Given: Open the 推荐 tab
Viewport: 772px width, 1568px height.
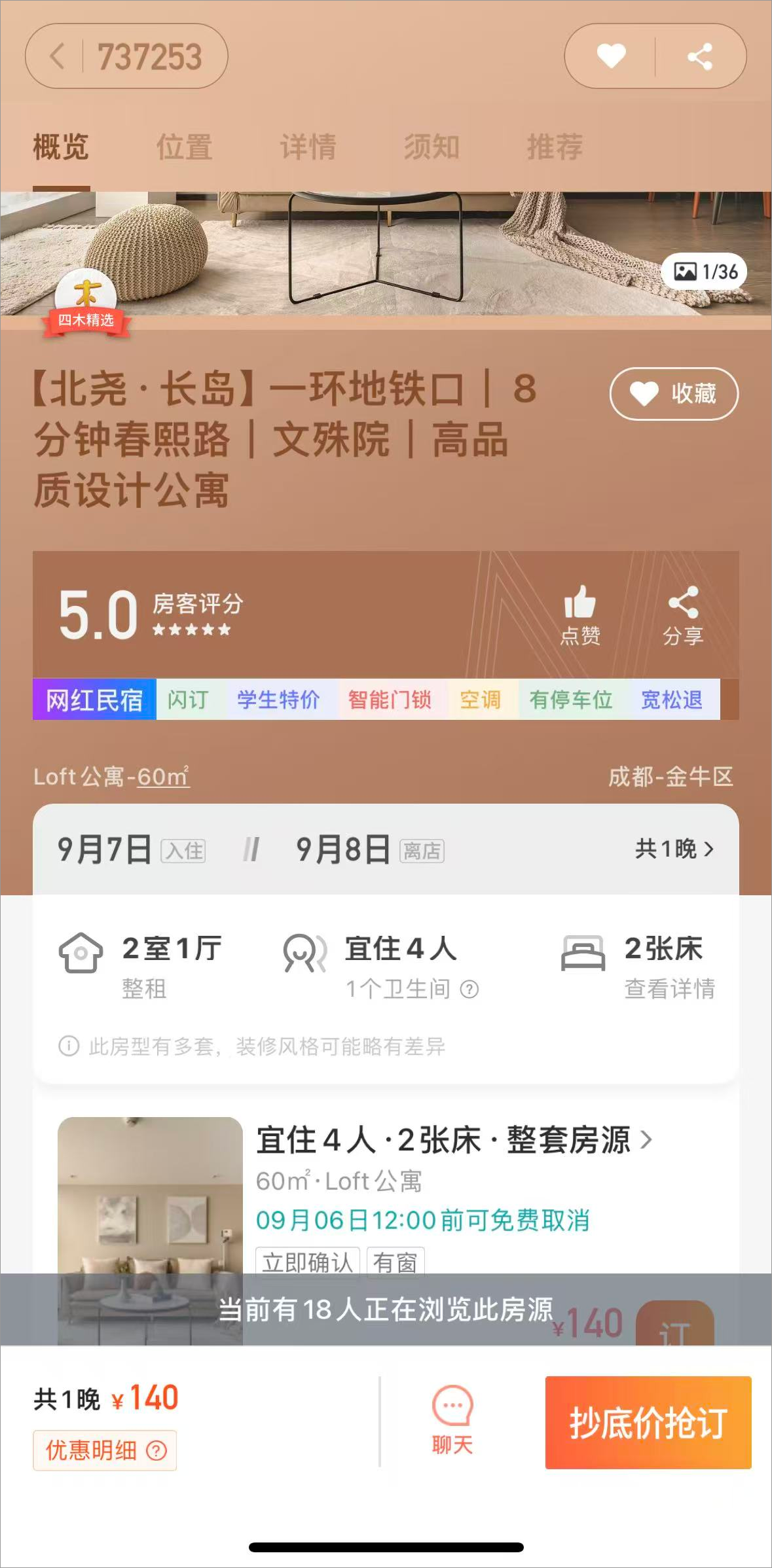Looking at the screenshot, I should coord(555,147).
